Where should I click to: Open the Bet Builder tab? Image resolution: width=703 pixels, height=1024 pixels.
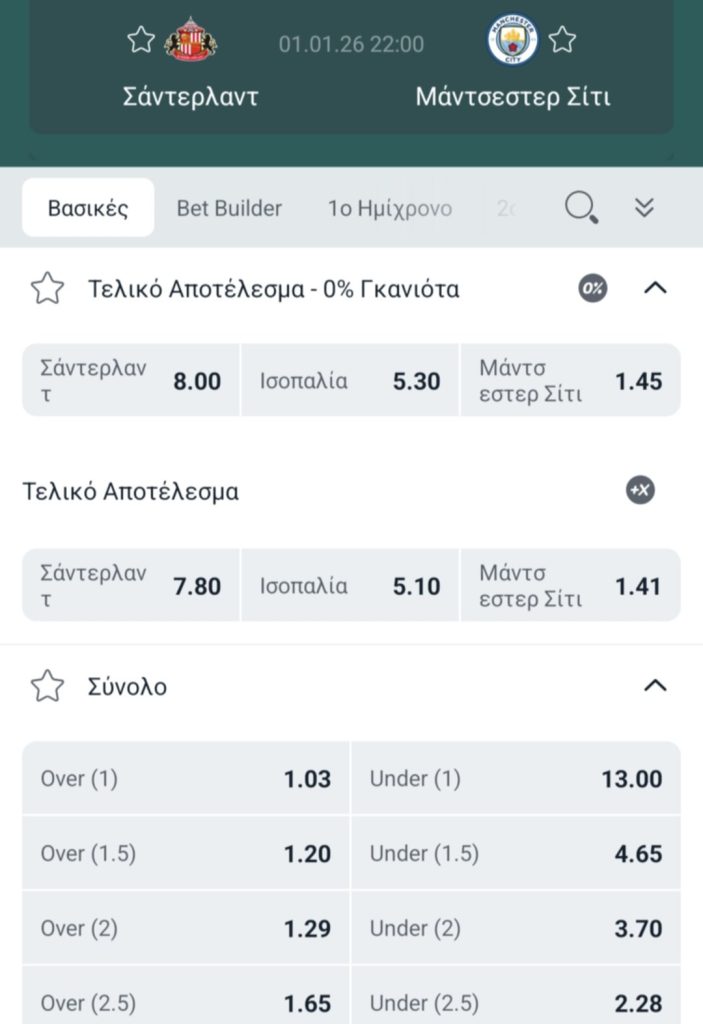229,208
